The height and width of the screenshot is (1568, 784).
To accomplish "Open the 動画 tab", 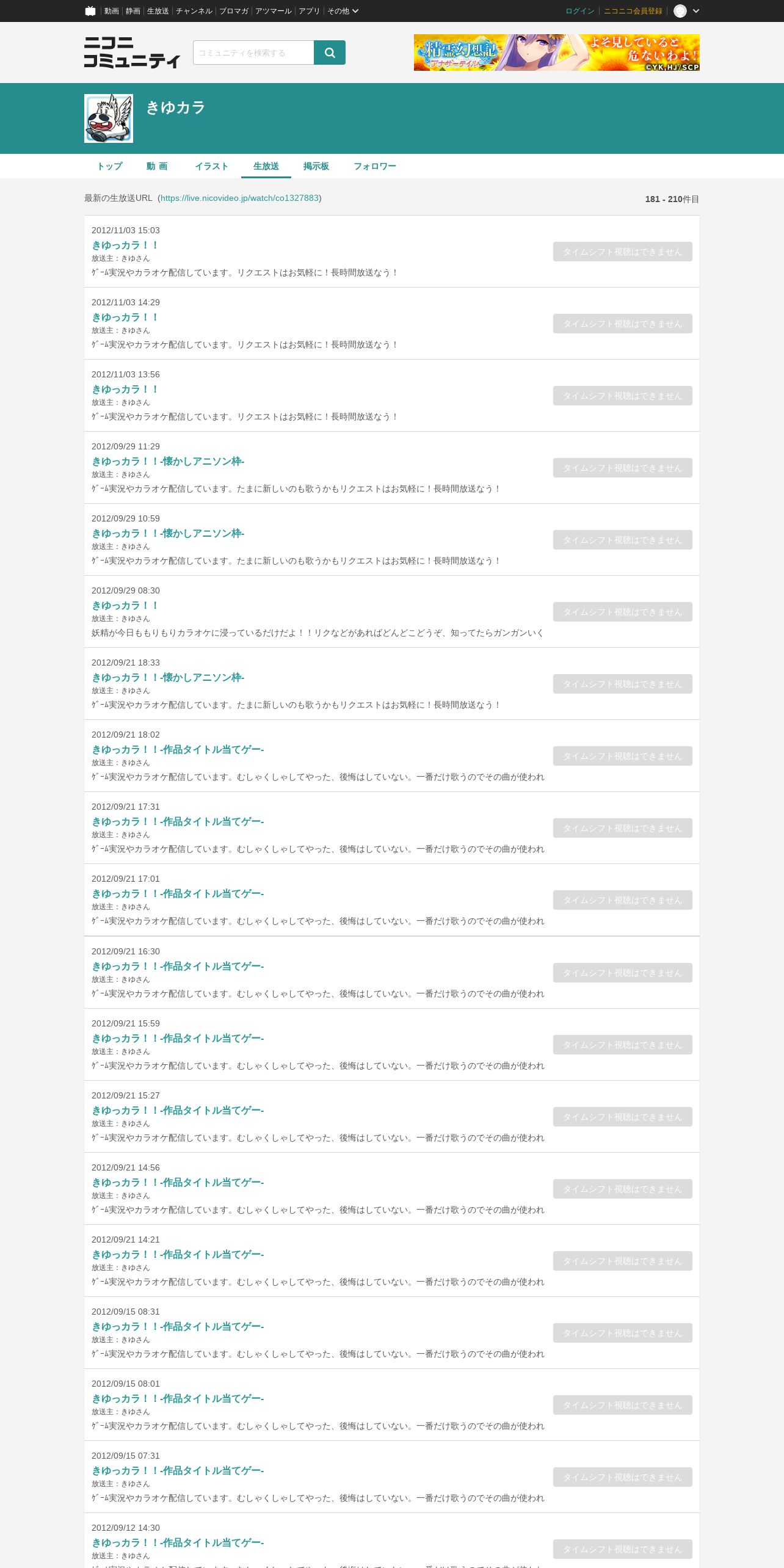I will click(x=157, y=166).
